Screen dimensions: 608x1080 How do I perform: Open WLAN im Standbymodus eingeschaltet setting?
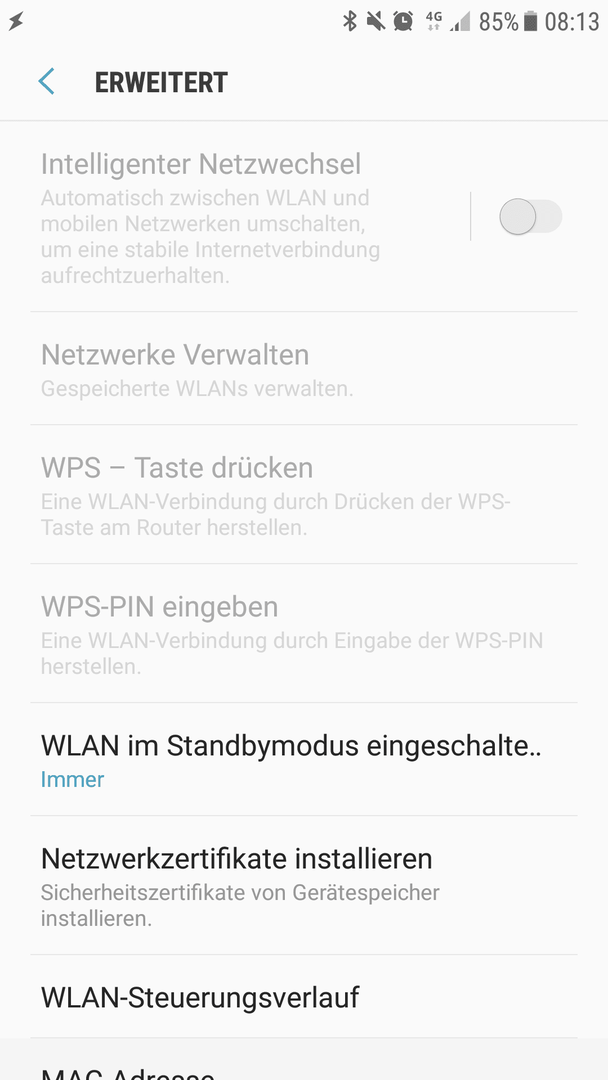coord(304,760)
